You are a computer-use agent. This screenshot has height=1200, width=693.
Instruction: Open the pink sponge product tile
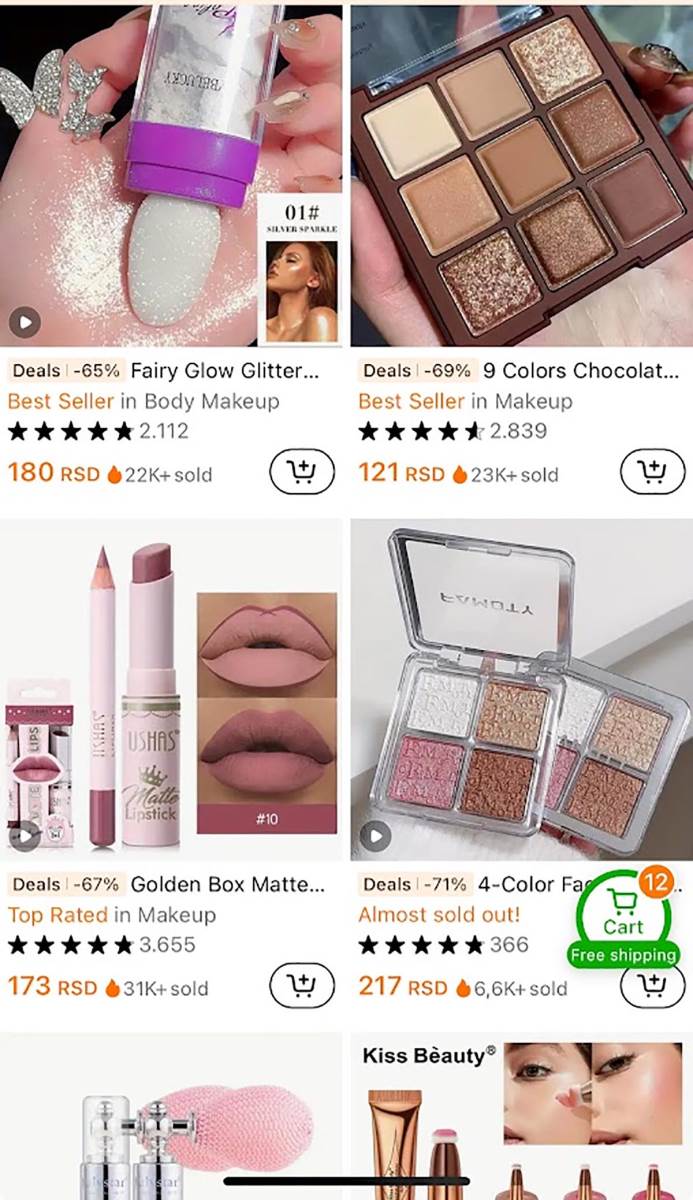point(170,1115)
